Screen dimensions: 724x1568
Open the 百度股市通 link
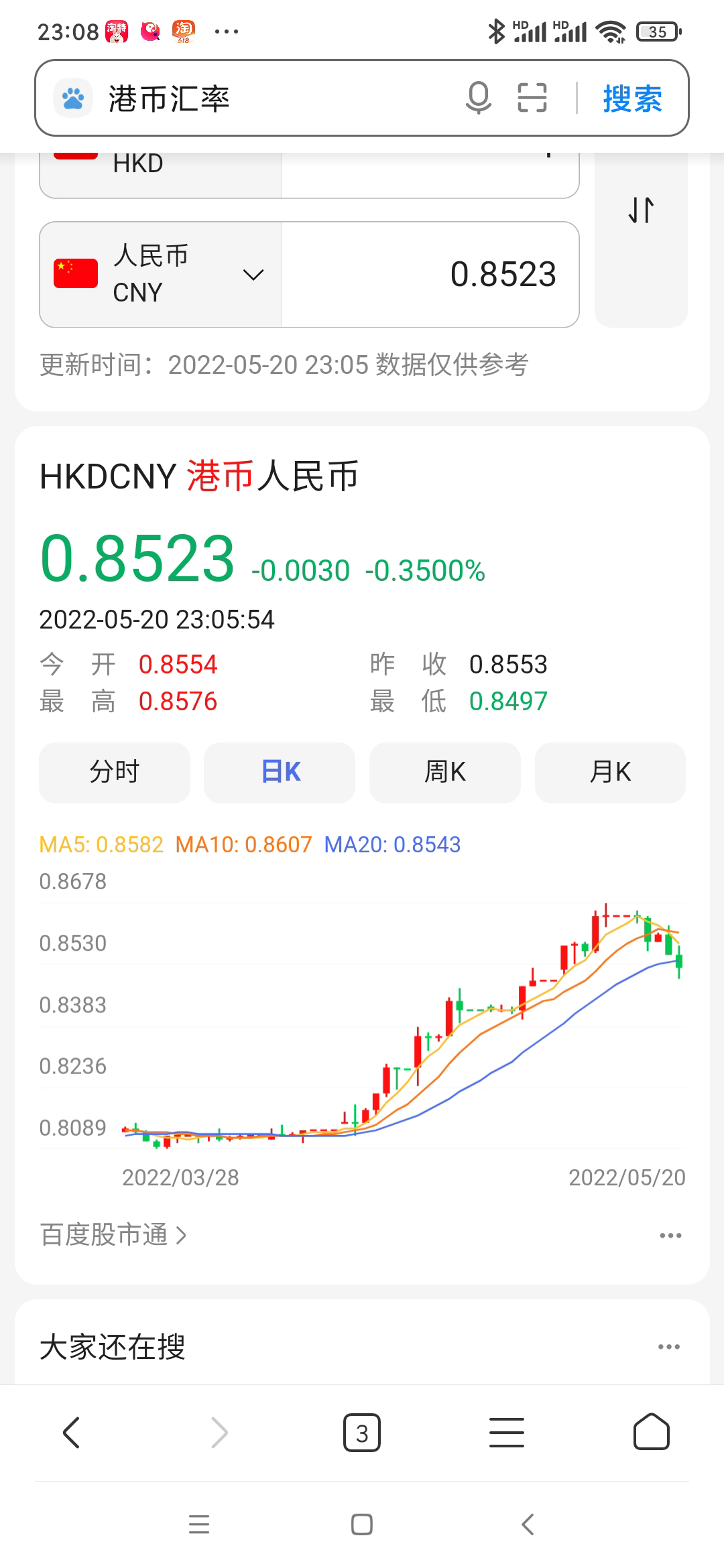[x=113, y=1234]
